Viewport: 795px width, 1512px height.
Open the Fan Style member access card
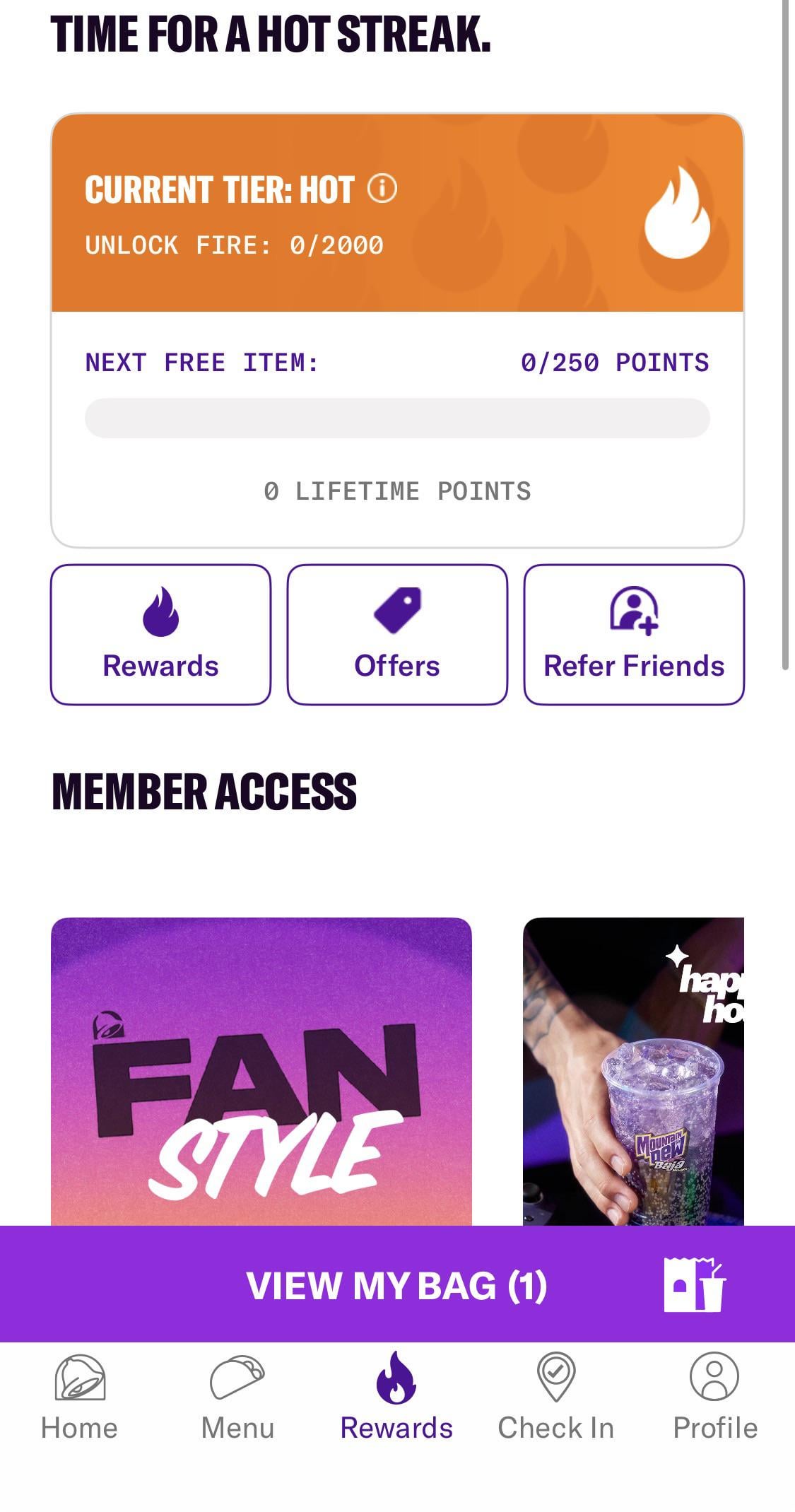(261, 1071)
